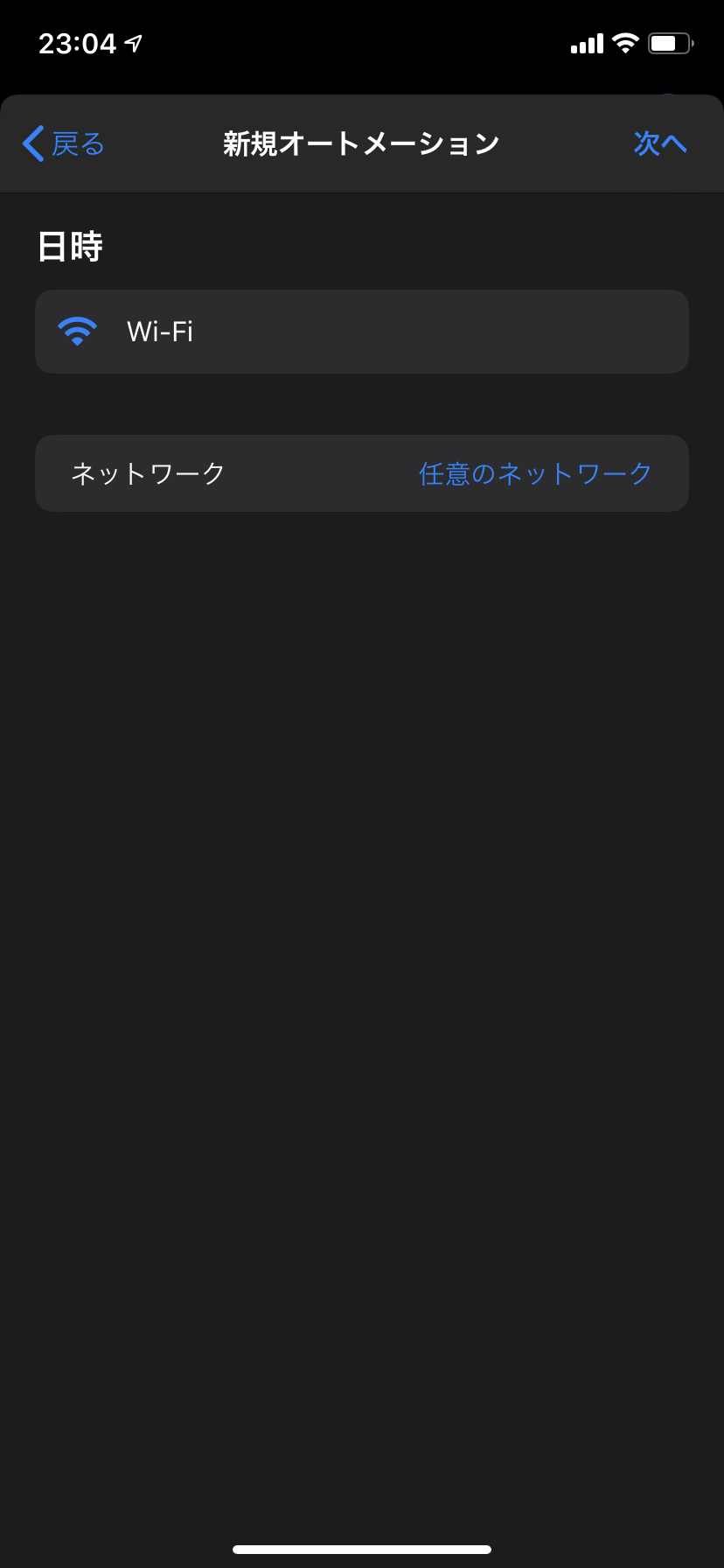The width and height of the screenshot is (724, 1568).
Task: Tap the home indicator bar
Action: pos(361,1547)
